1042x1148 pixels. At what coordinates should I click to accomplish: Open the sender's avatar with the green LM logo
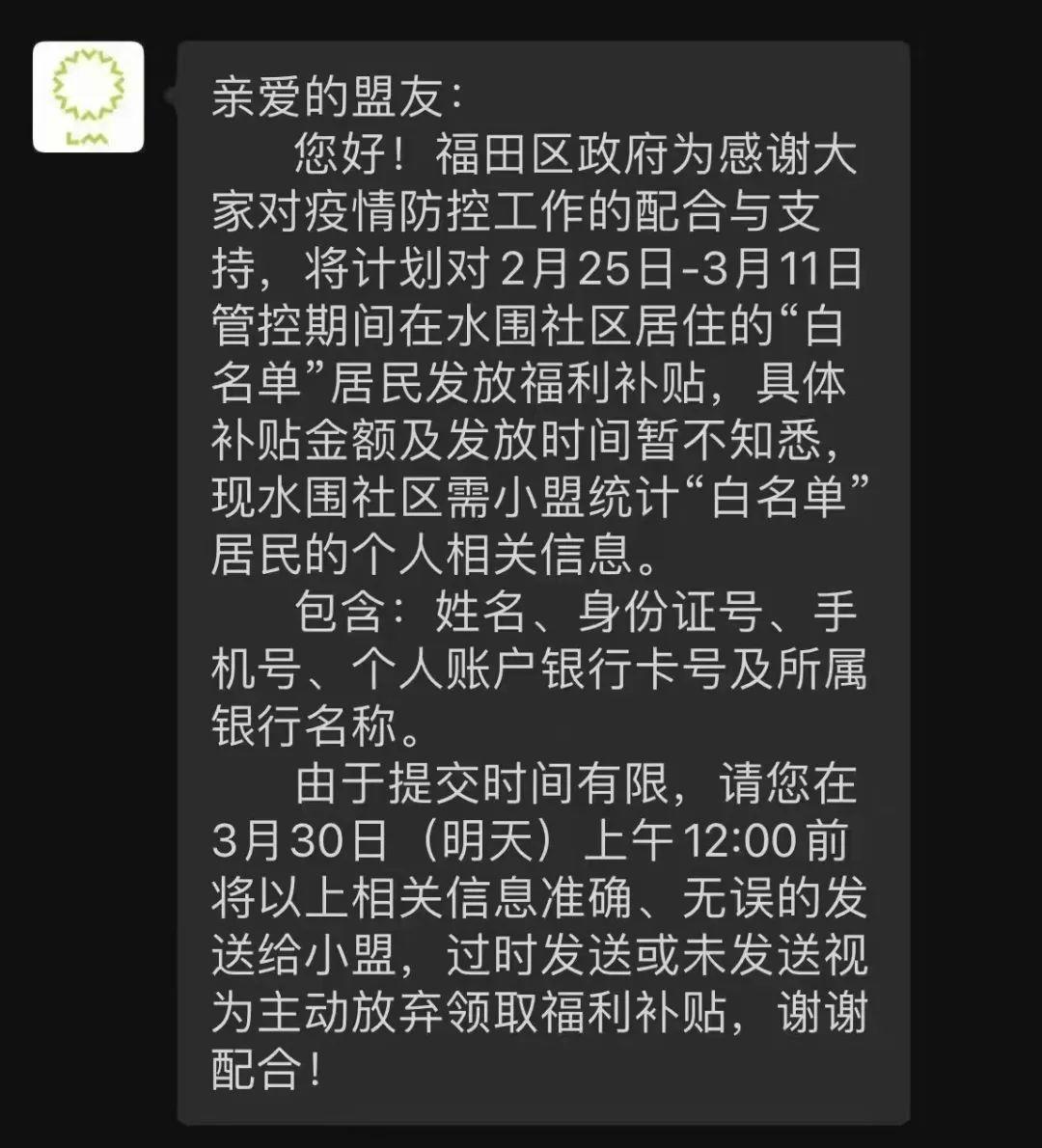pos(88,97)
